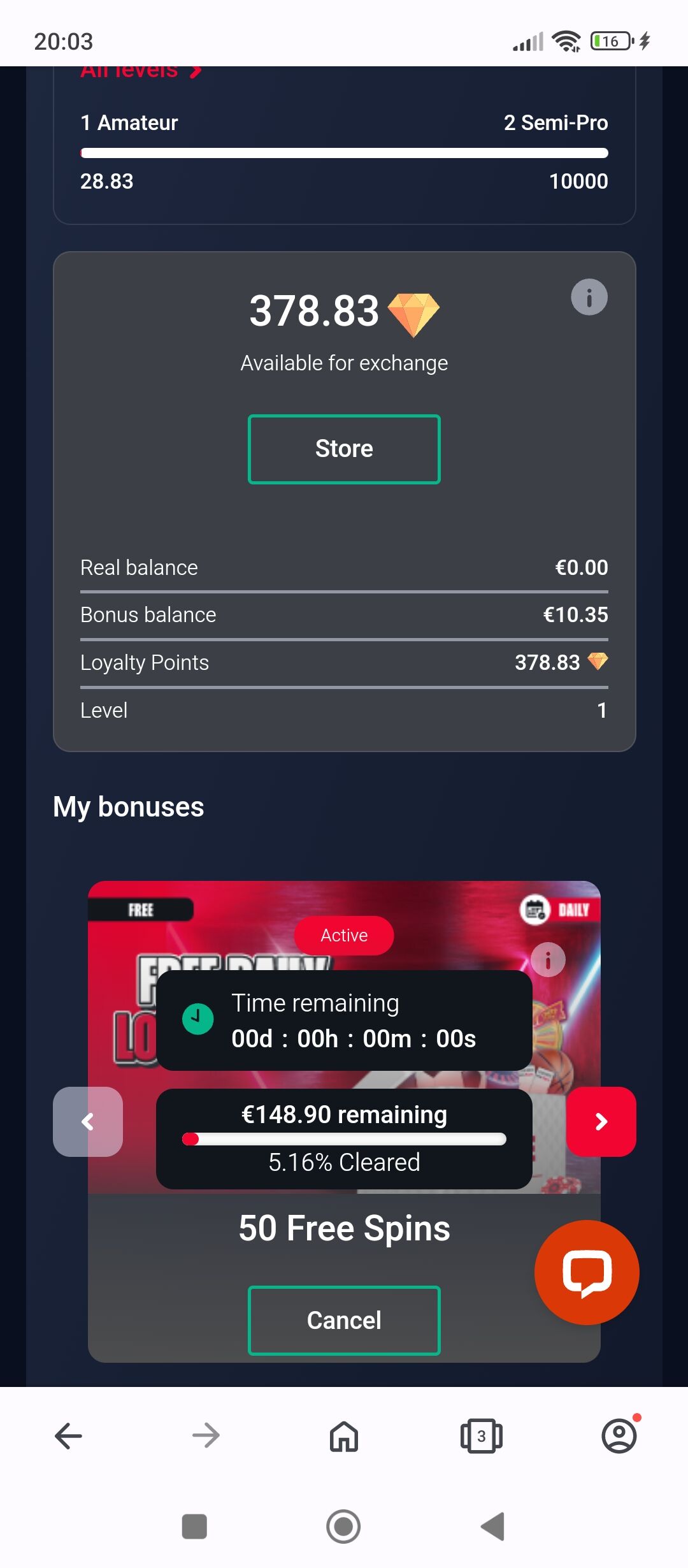Image resolution: width=688 pixels, height=1568 pixels.
Task: Go to the previous bonus card
Action: point(88,1121)
